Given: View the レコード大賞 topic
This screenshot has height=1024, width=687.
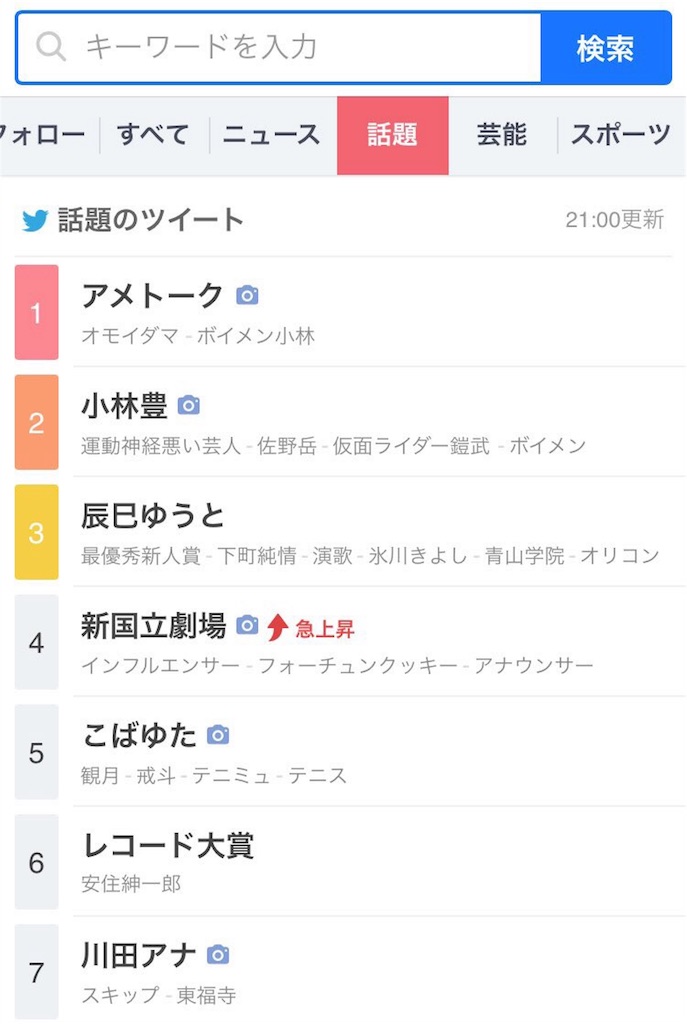Looking at the screenshot, I should 168,845.
